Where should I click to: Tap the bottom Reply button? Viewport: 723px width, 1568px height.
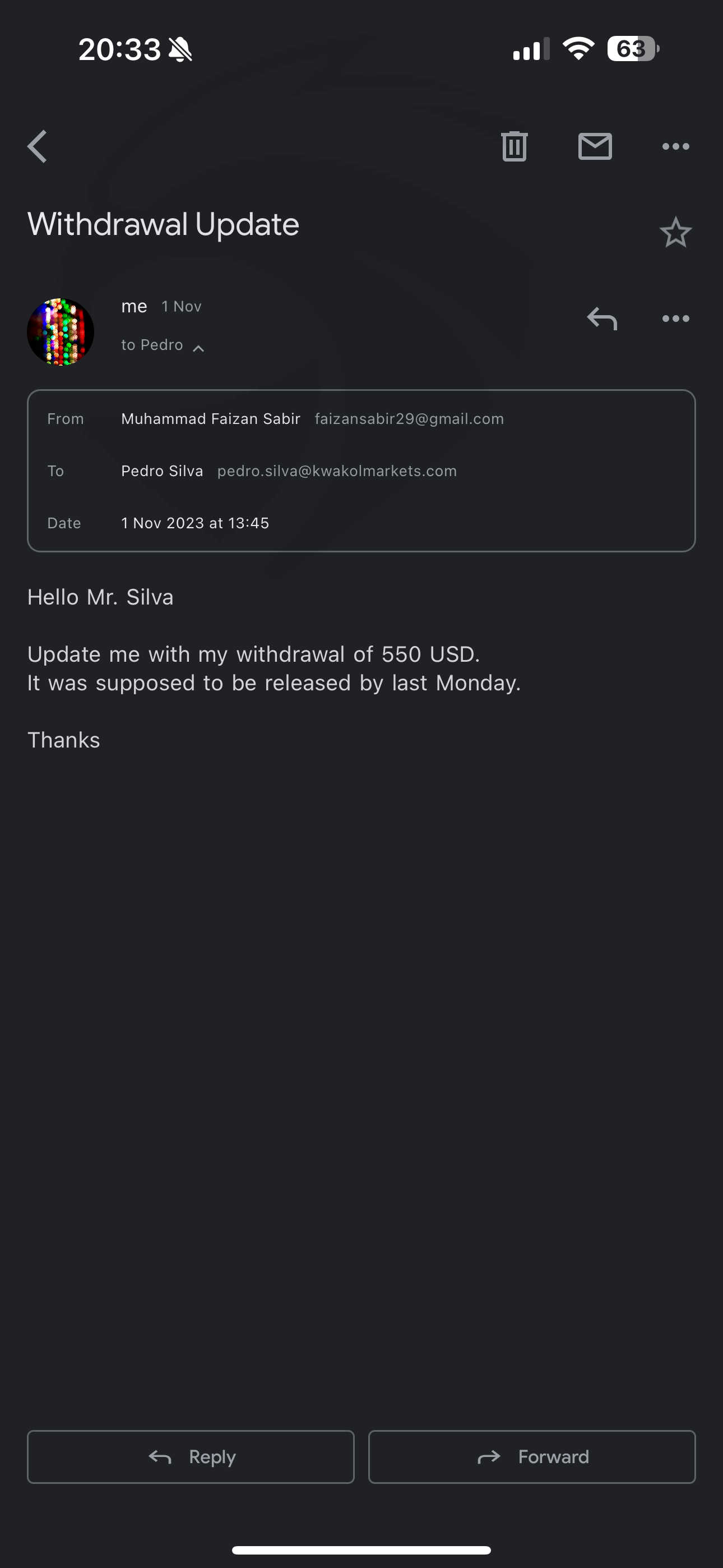coord(191,1456)
